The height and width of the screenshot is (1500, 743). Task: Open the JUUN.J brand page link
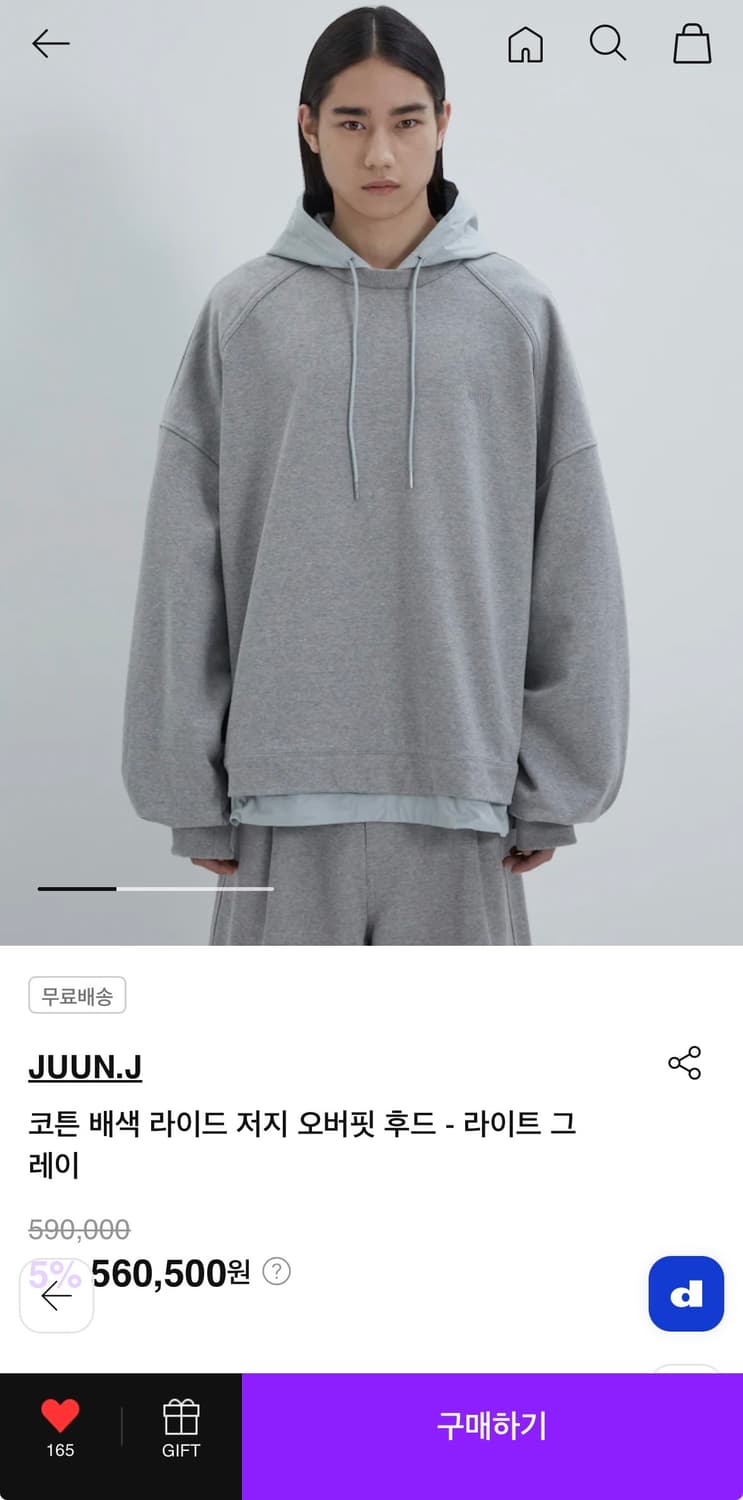[x=85, y=1066]
